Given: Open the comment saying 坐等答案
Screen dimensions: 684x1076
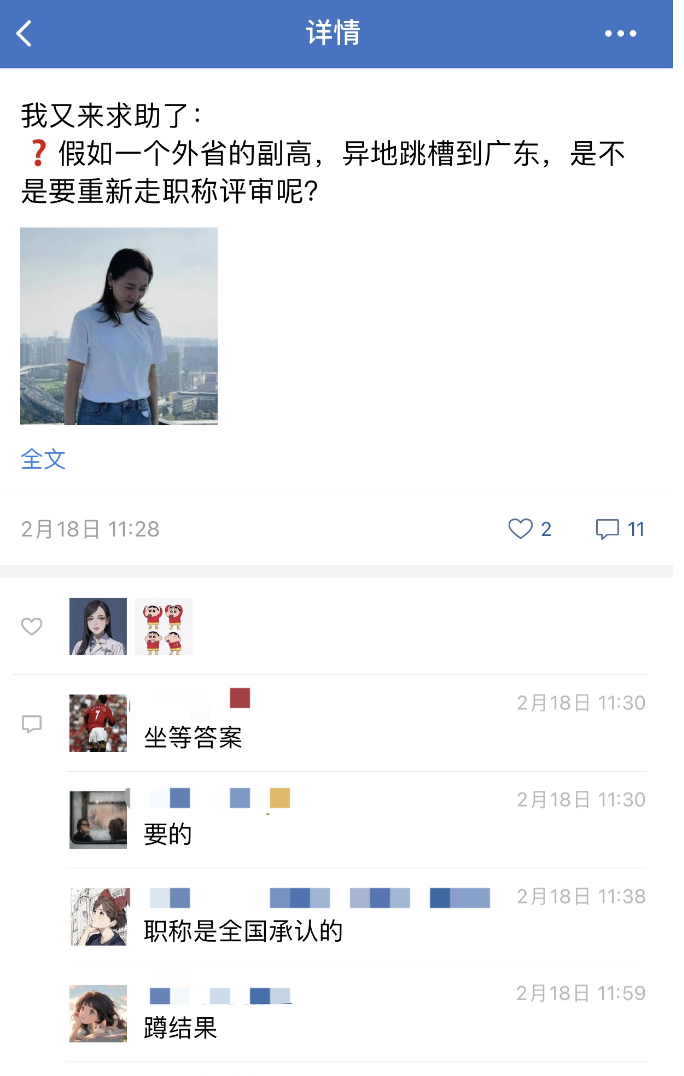Looking at the screenshot, I should pos(193,738).
